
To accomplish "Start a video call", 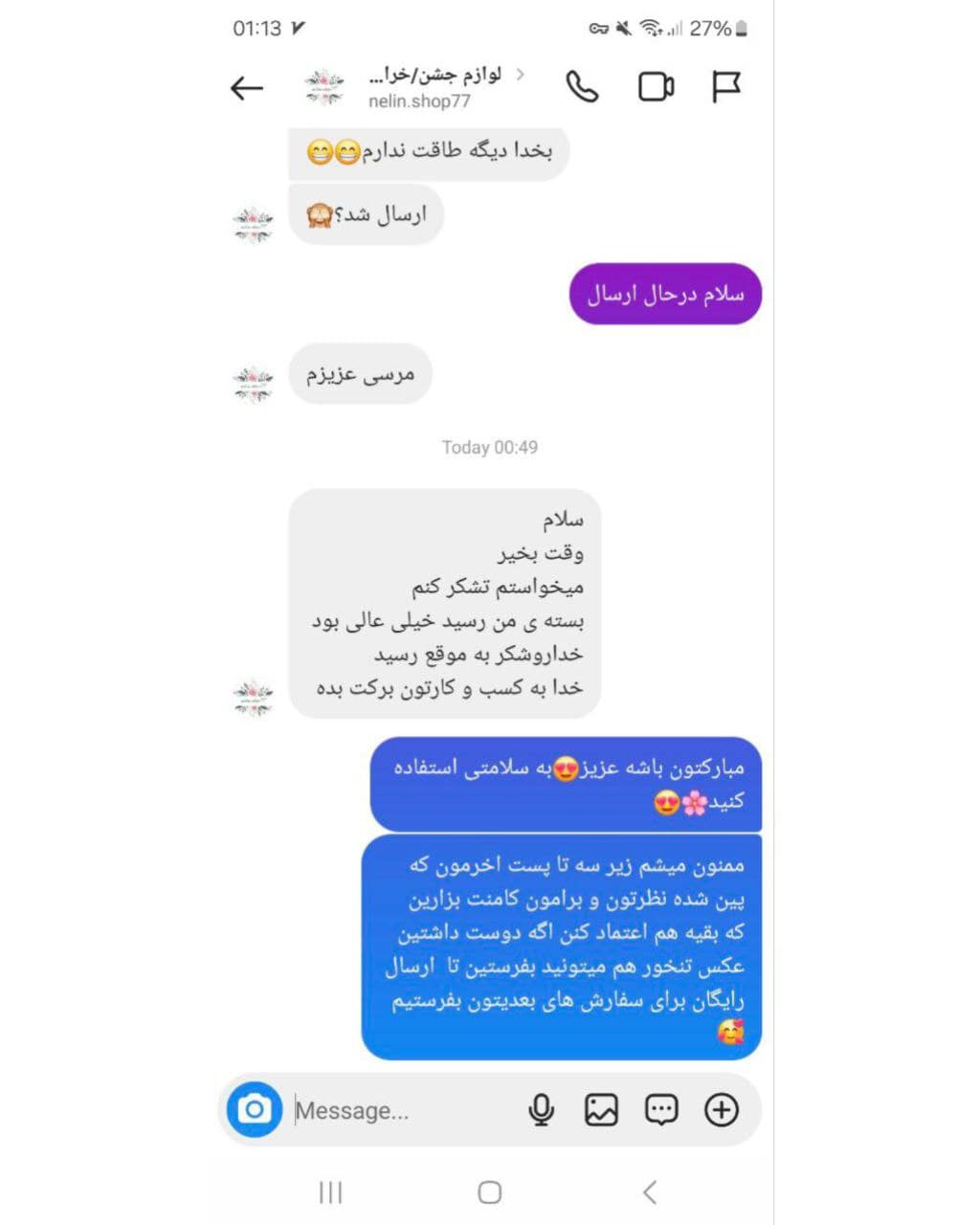I will (656, 87).
